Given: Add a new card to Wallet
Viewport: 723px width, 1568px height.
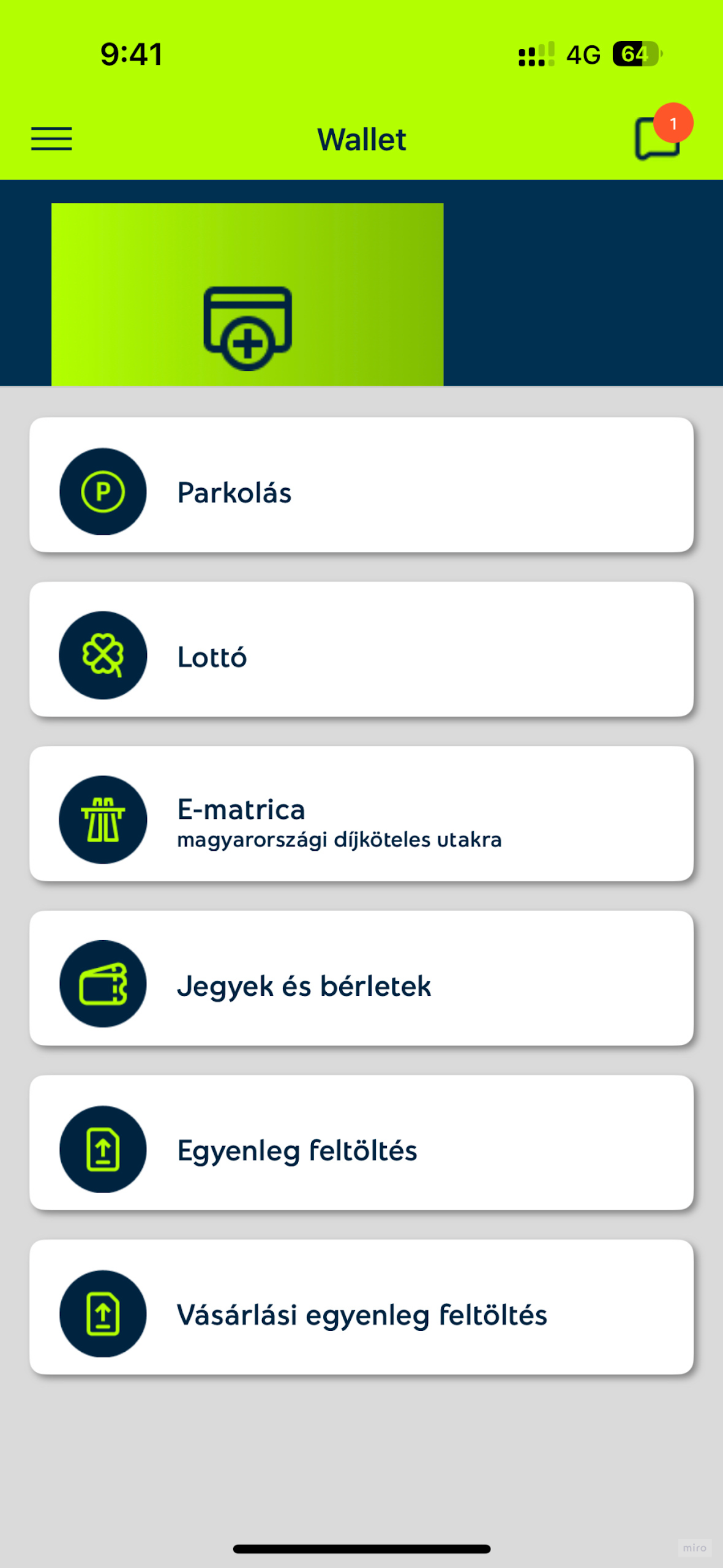Looking at the screenshot, I should pos(247,295).
